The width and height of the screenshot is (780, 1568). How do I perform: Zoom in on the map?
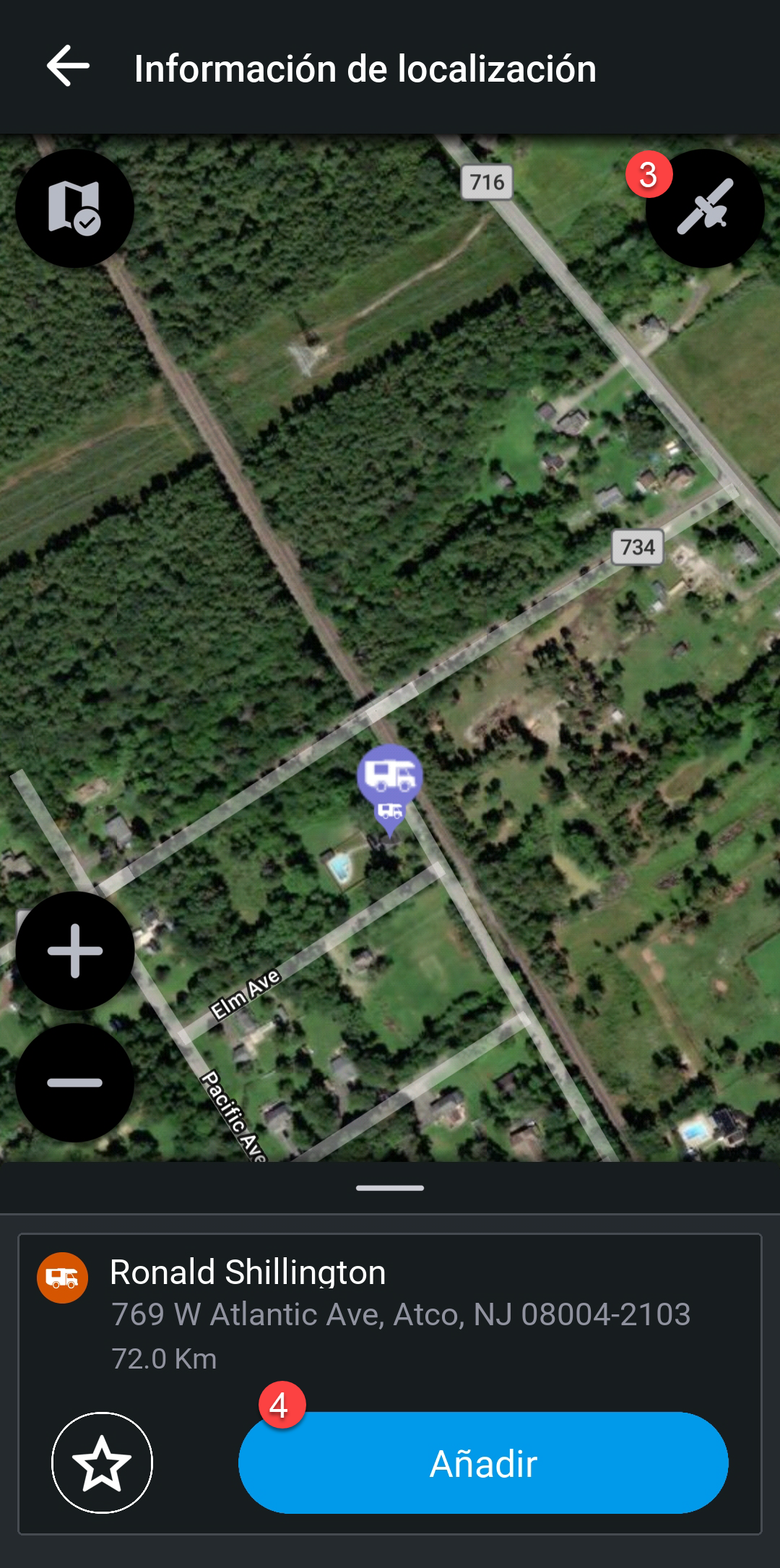pyautogui.click(x=74, y=950)
